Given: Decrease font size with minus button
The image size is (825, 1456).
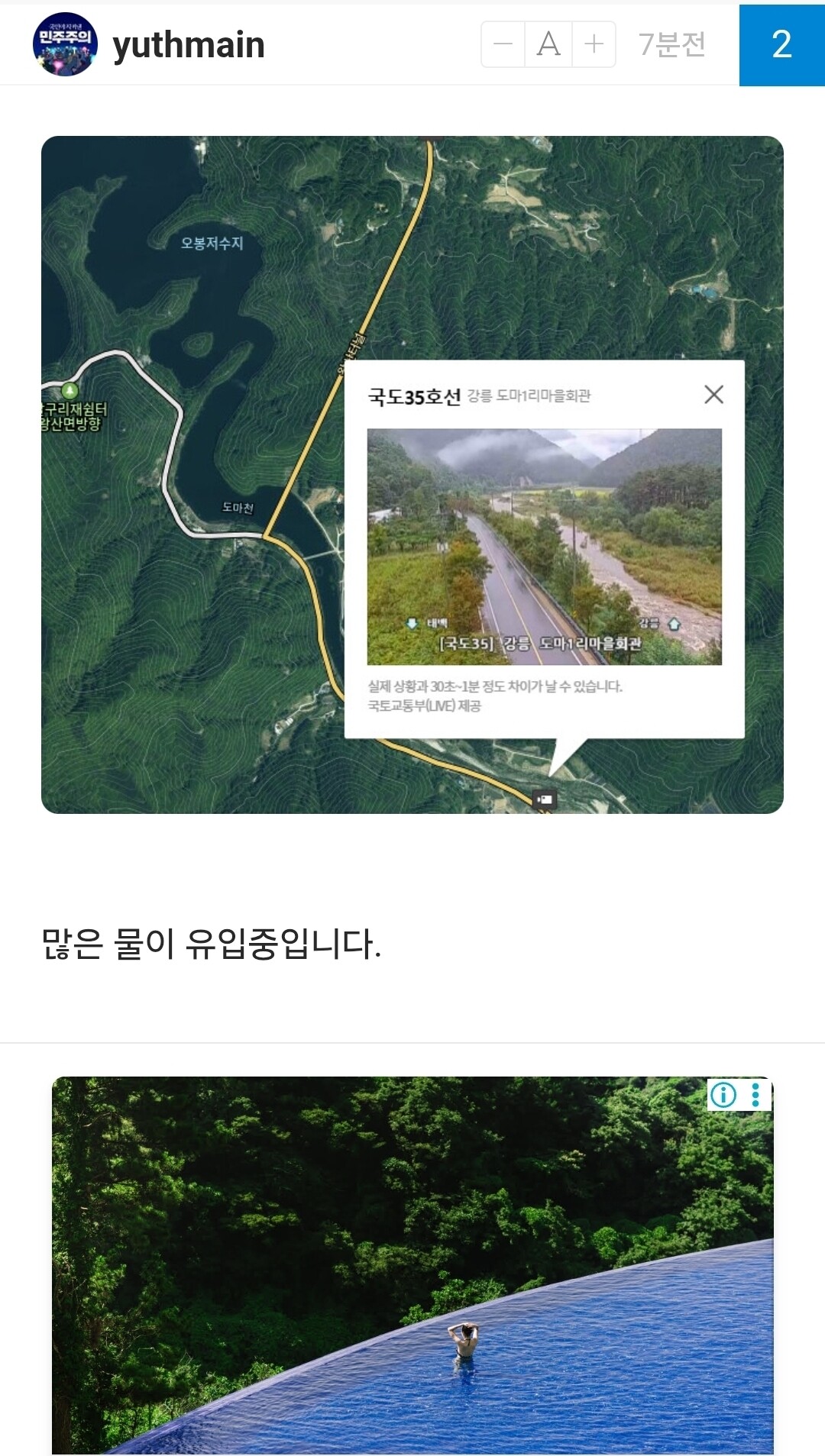Looking at the screenshot, I should (503, 44).
